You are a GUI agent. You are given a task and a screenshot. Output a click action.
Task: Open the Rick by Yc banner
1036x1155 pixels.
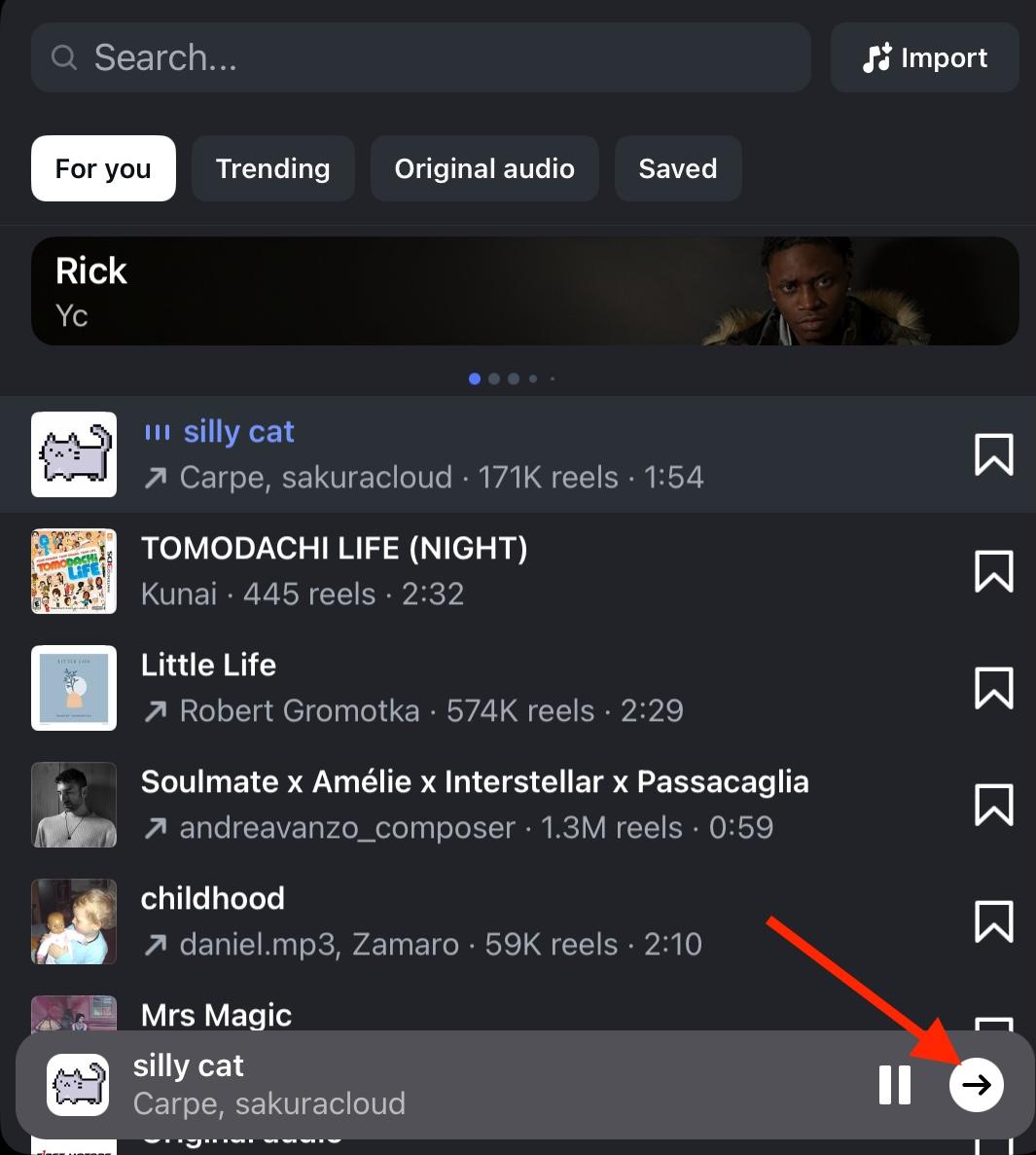(524, 291)
